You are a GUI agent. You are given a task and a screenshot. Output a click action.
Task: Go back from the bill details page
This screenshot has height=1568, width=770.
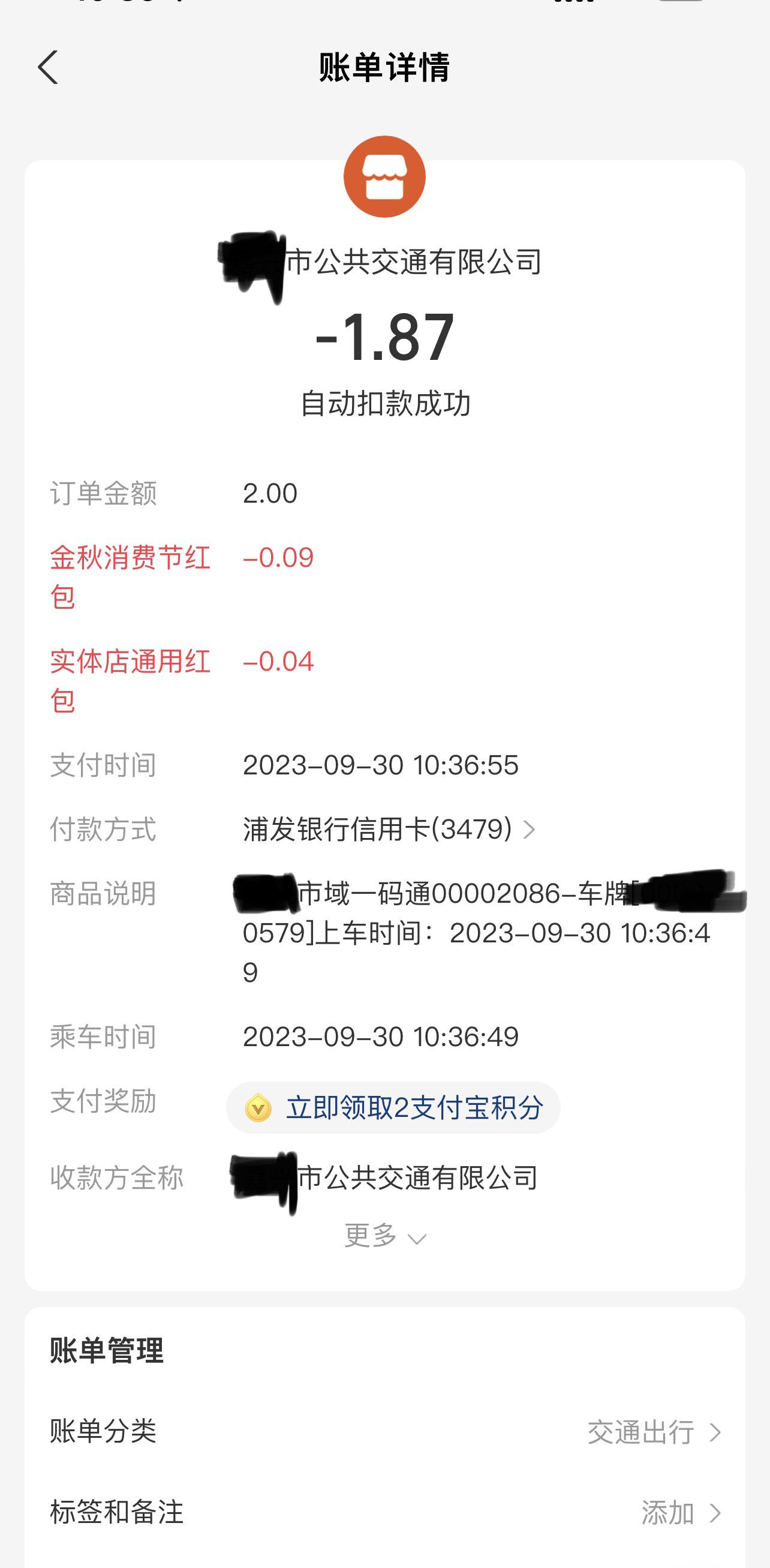(x=47, y=67)
